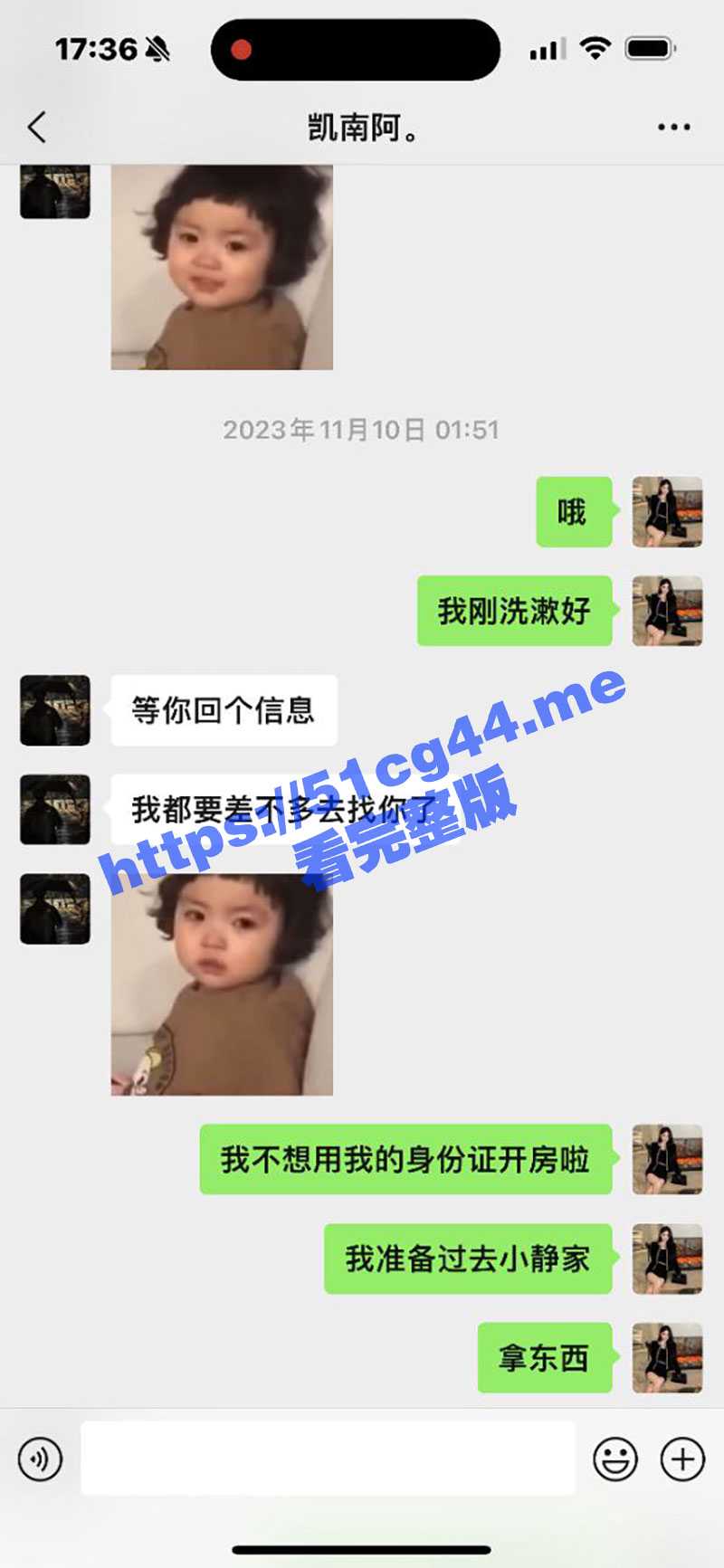Open the emoji sticker panel
Viewport: 724px width, 1568px height.
[x=615, y=1459]
